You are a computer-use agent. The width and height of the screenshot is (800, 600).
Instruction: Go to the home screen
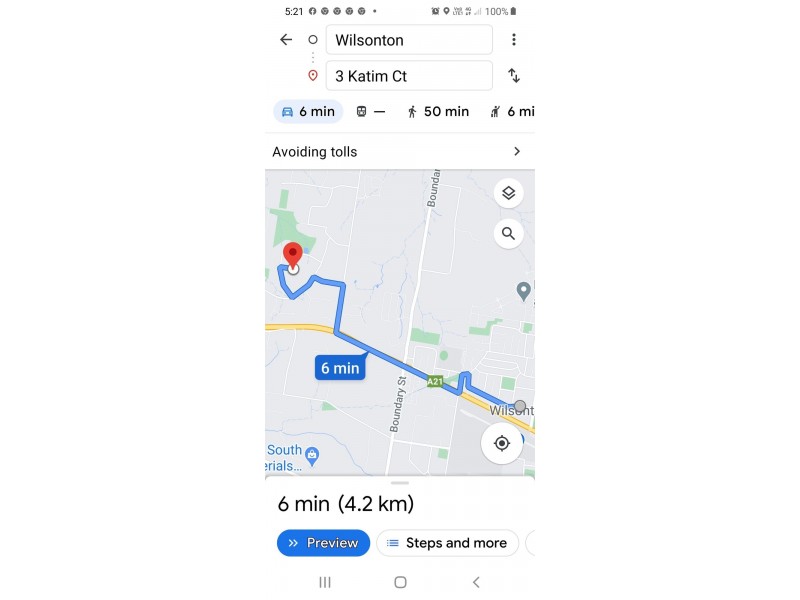click(x=400, y=582)
